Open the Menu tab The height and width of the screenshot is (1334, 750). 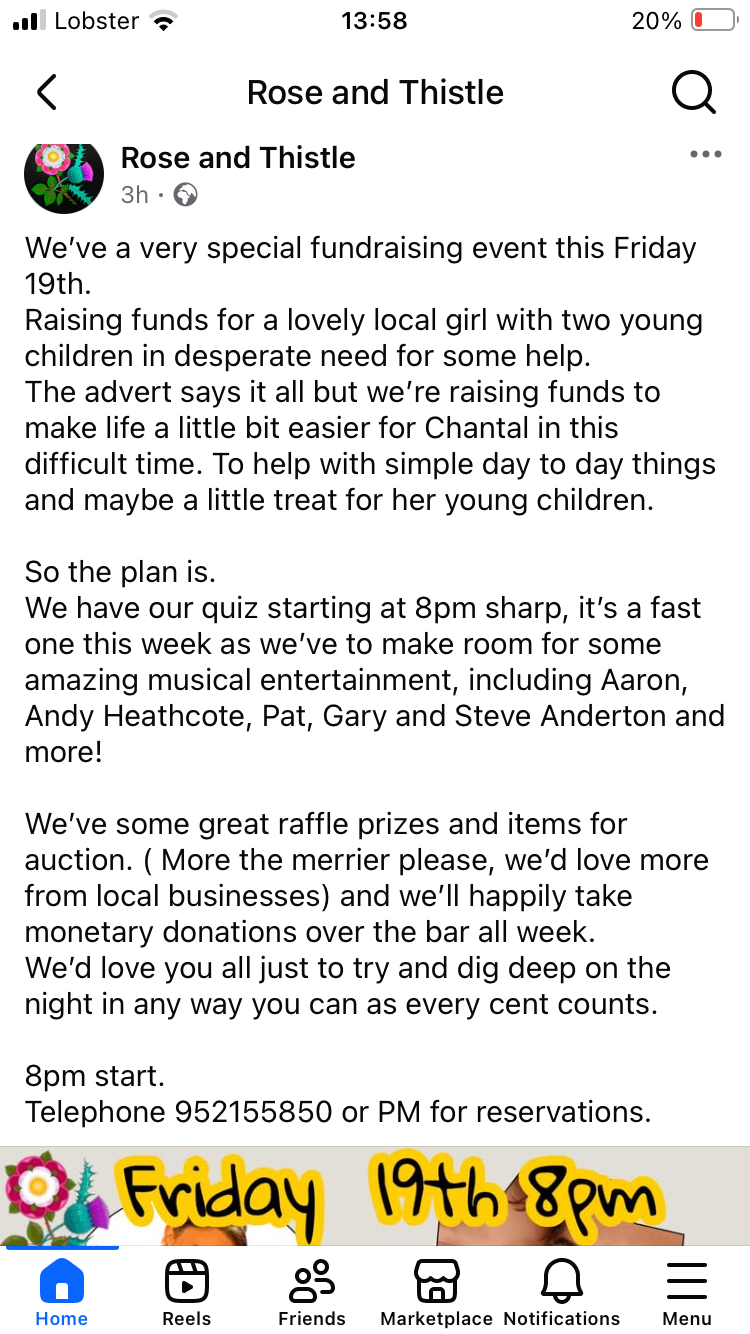pos(687,1292)
